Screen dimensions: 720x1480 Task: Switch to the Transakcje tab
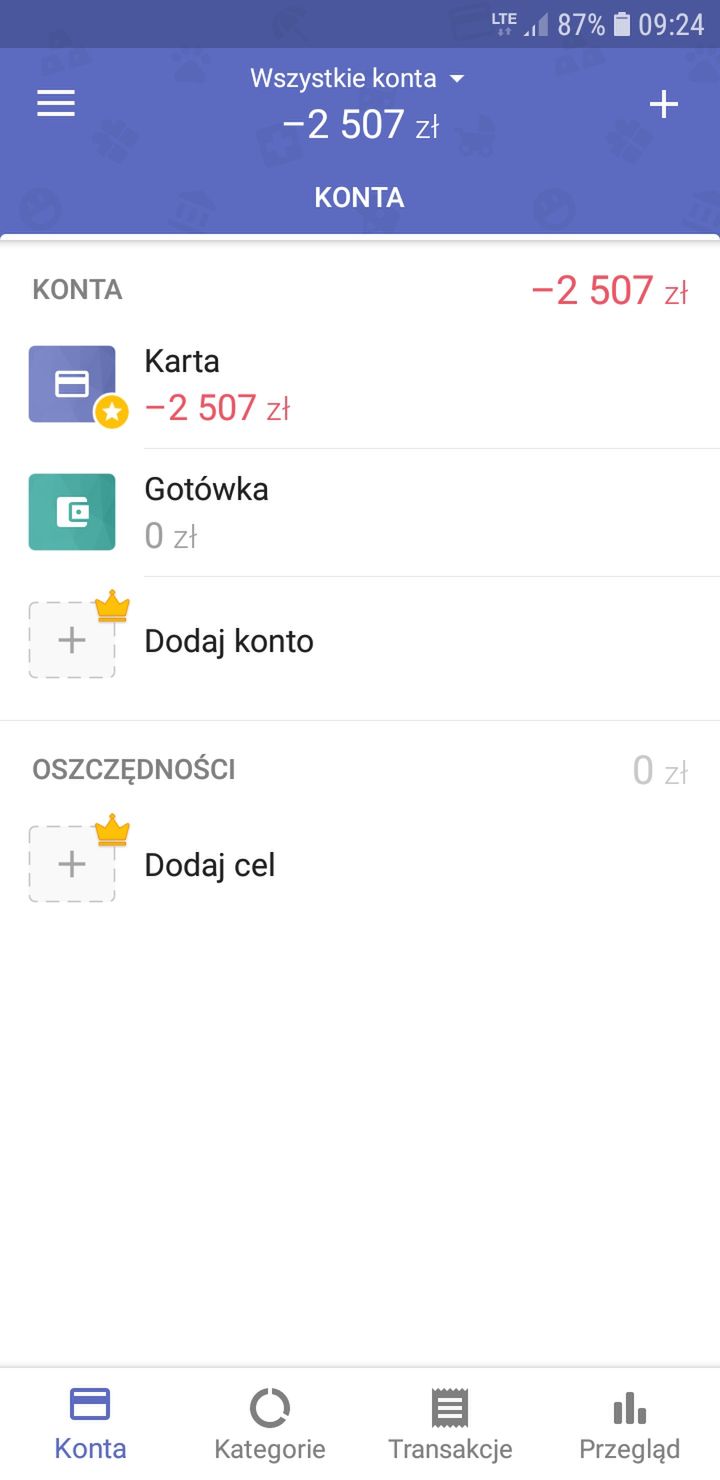pos(450,1425)
